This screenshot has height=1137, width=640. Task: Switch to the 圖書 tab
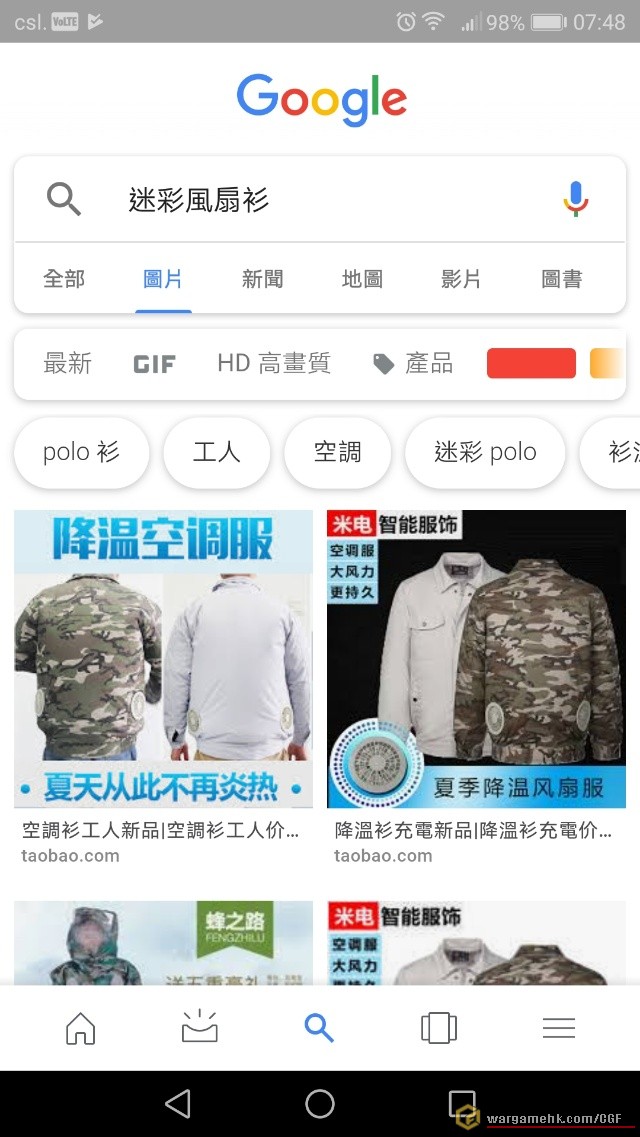[x=561, y=279]
